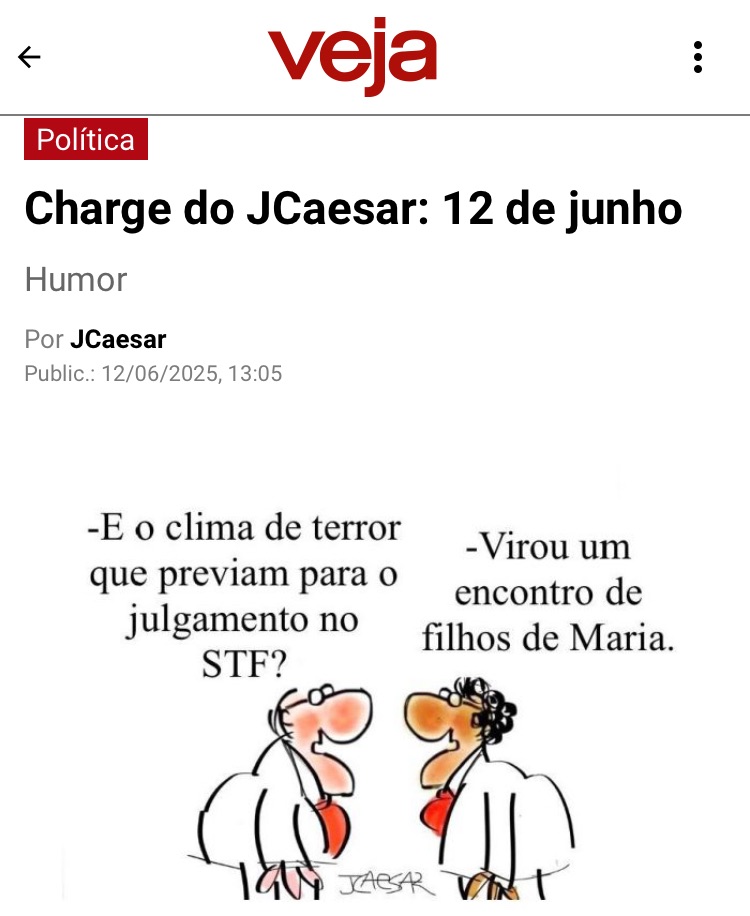Viewport: 750px width, 916px height.
Task: Open the Política section tag
Action: point(86,139)
